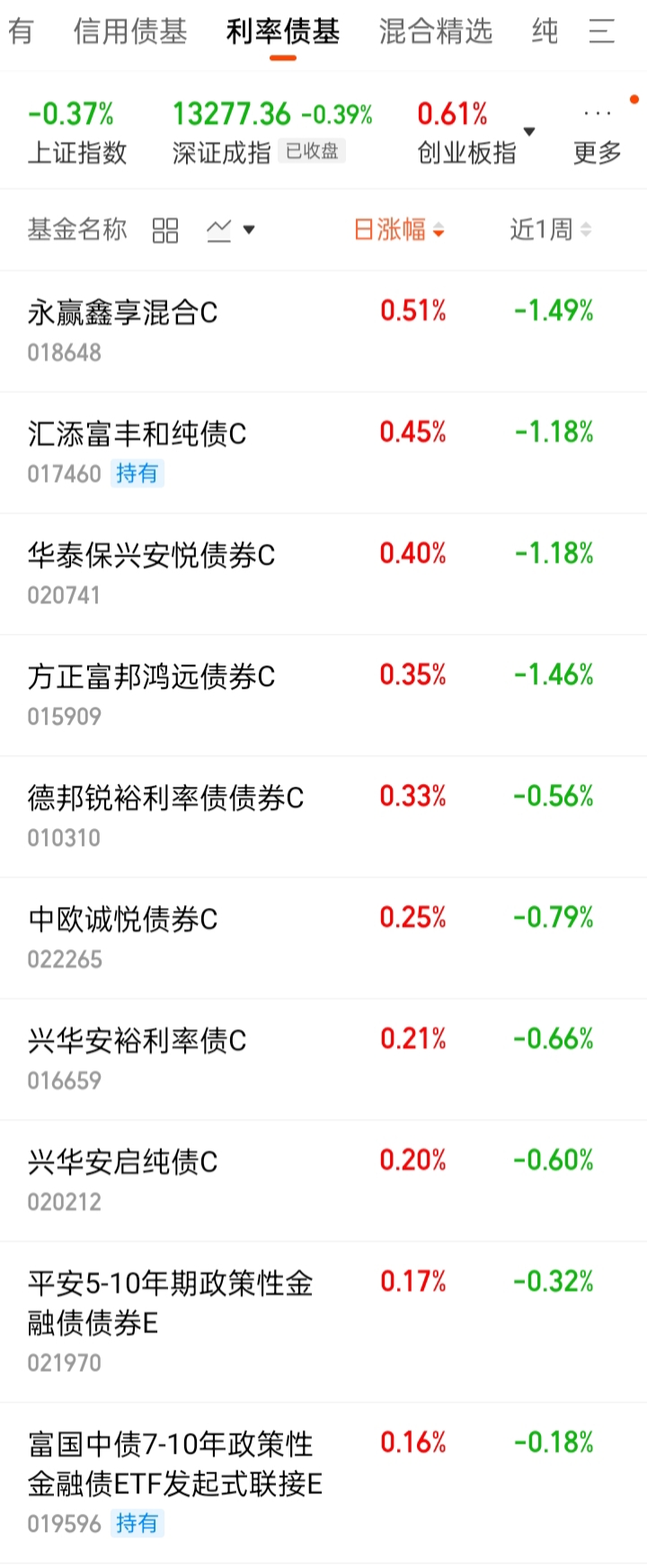Expand the index ticker dropdown arrow

pyautogui.click(x=529, y=132)
